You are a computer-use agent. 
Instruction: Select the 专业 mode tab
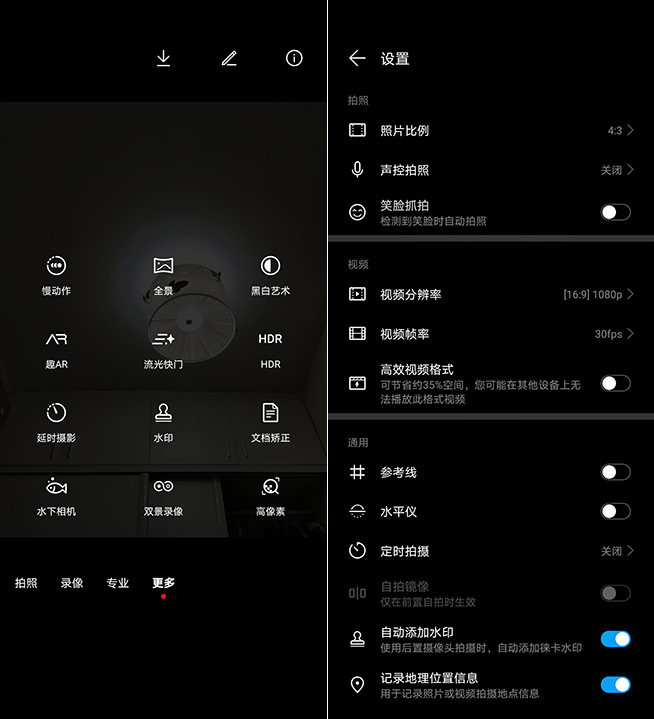(x=118, y=583)
